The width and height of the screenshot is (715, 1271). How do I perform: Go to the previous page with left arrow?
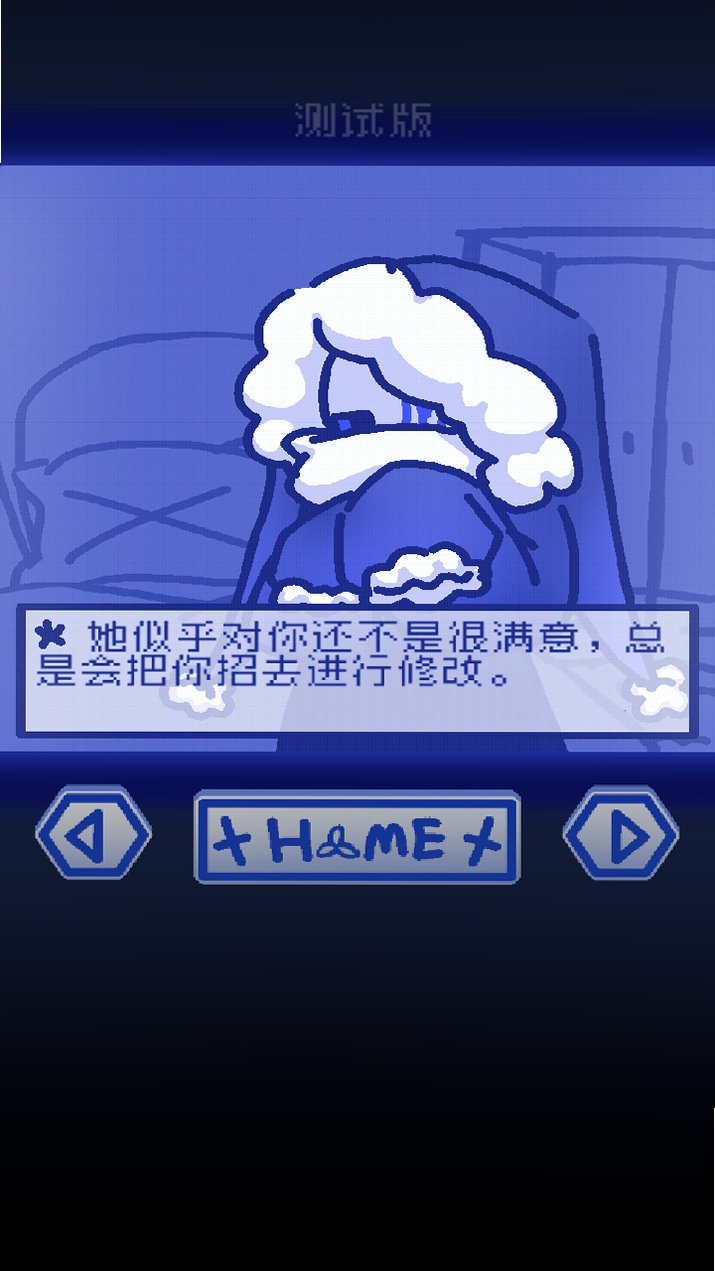pos(93,834)
